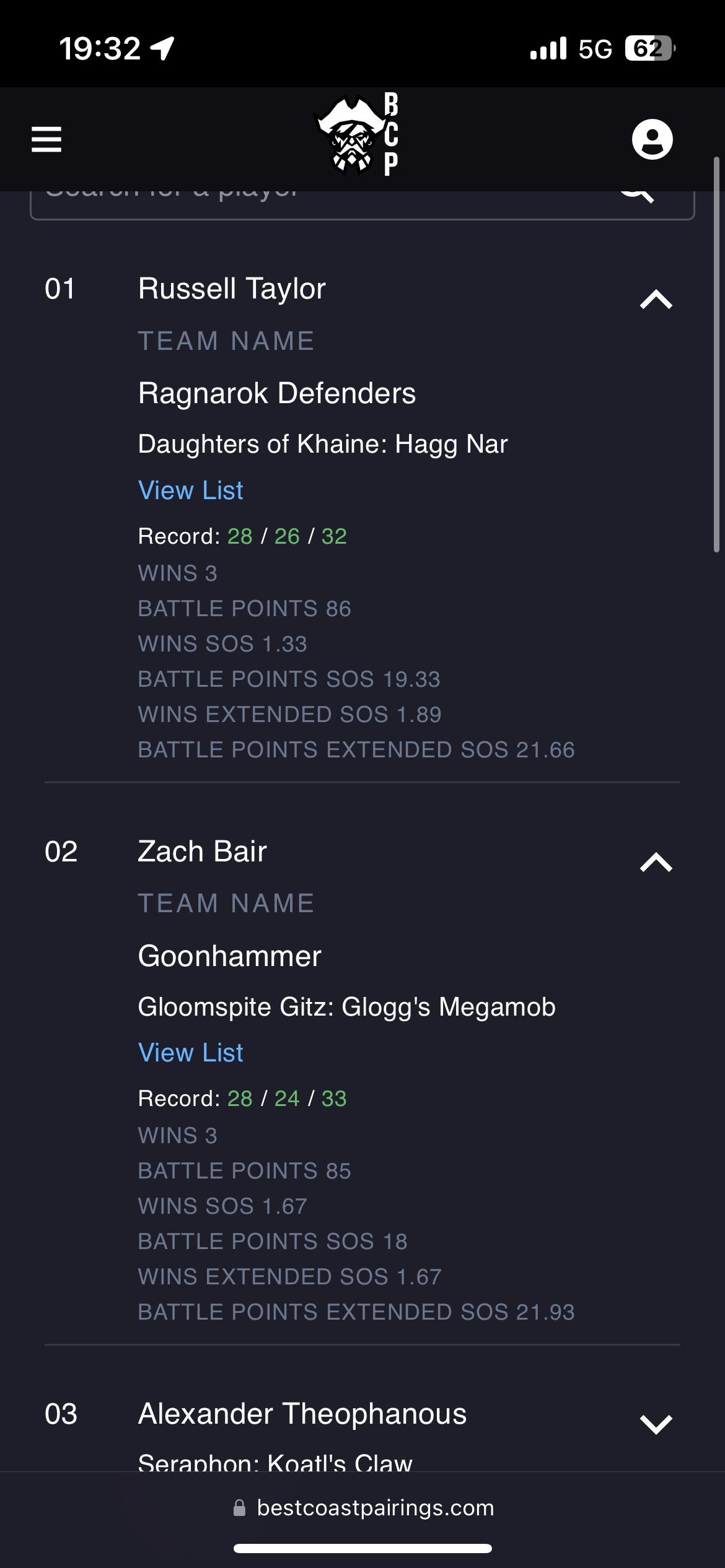
Task: Select the player name Russell Taylor
Action: click(x=232, y=288)
